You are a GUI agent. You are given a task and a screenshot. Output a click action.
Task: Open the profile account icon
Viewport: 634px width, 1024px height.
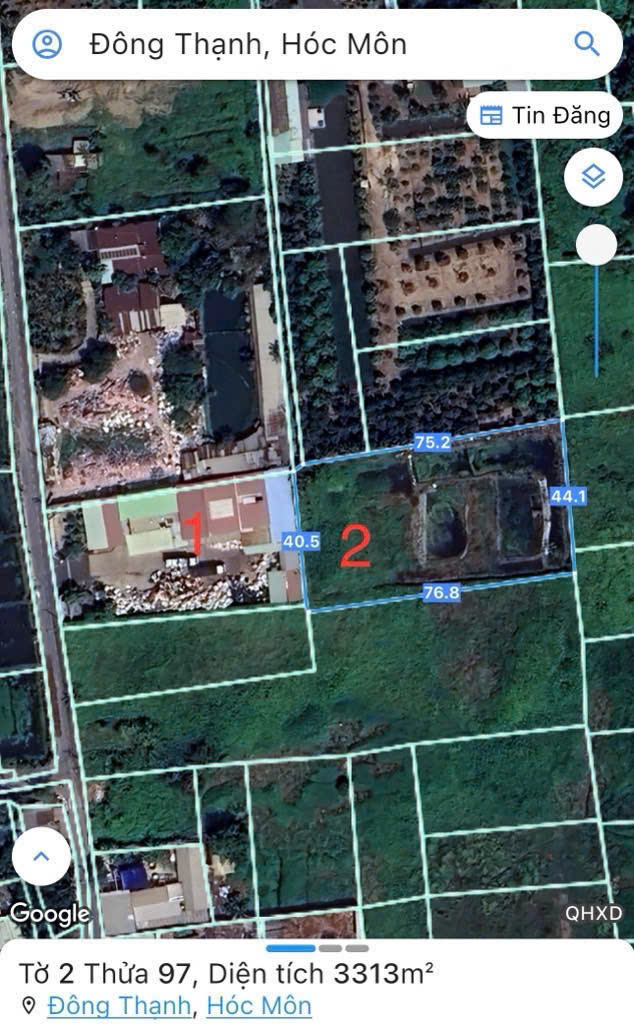point(47,44)
